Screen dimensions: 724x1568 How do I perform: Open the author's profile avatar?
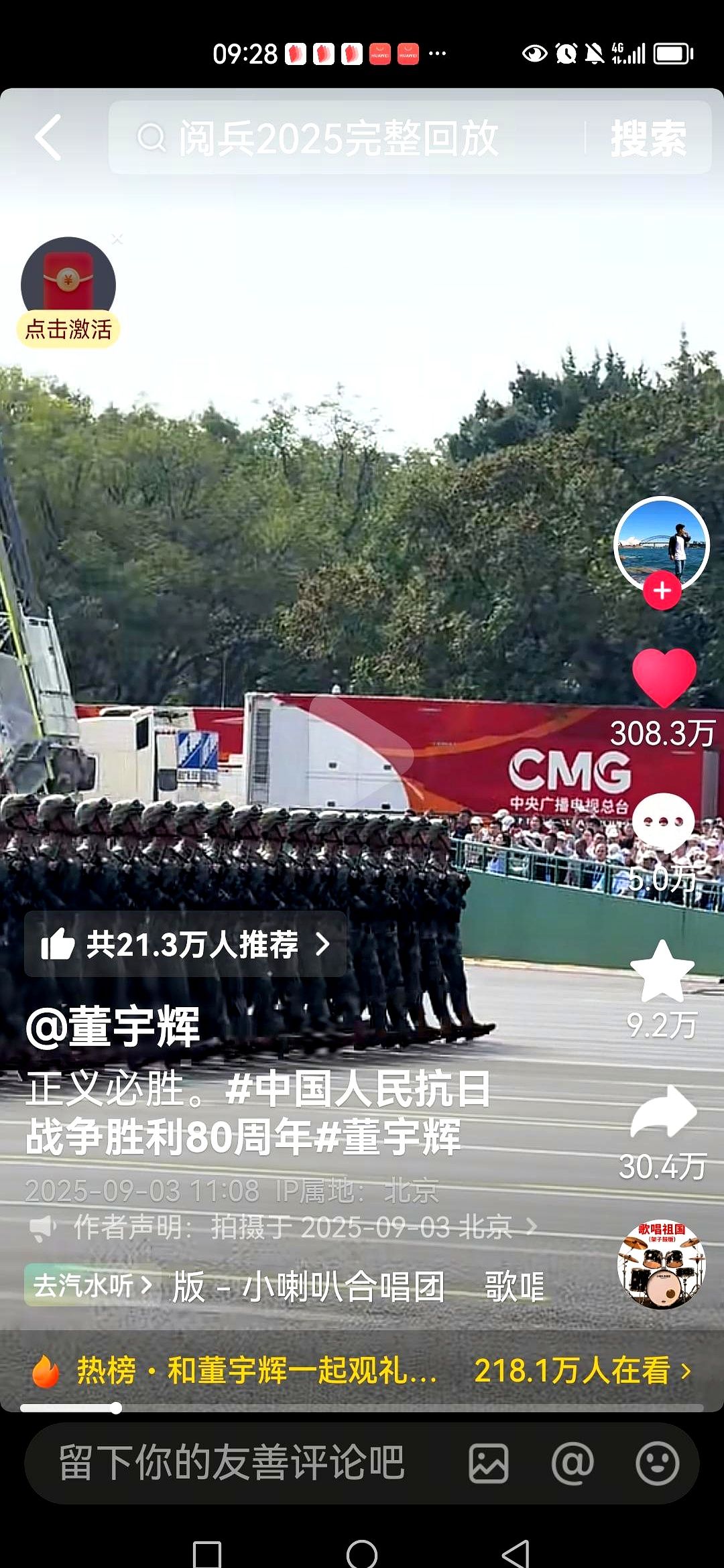click(x=661, y=543)
